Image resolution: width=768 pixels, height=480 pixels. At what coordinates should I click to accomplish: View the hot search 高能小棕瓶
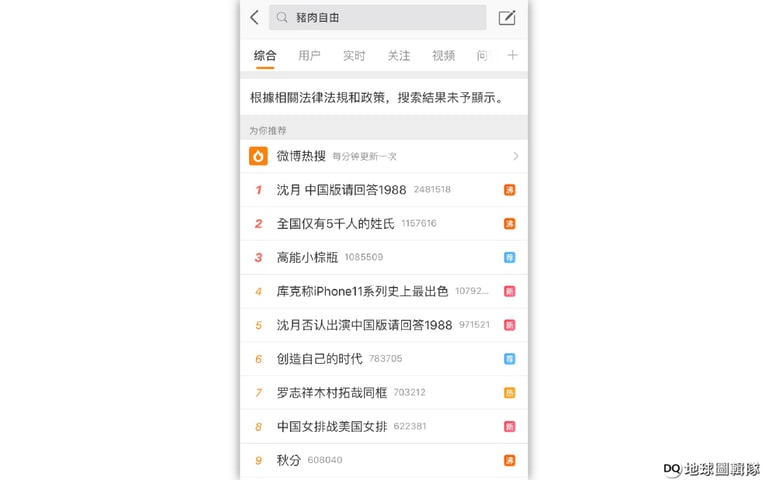[310, 257]
